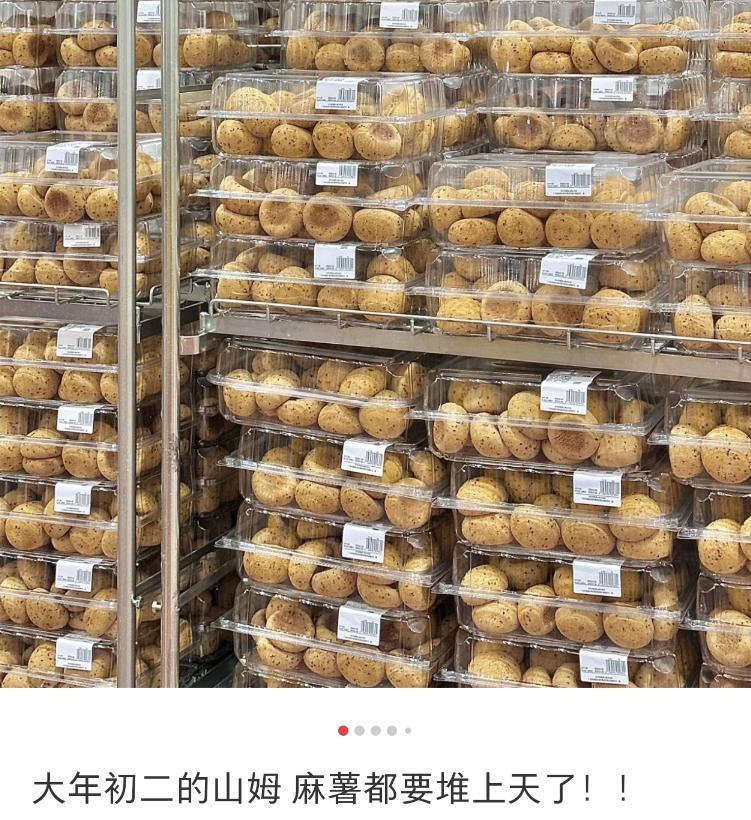Click the second gray carousel dot

coord(359,730)
